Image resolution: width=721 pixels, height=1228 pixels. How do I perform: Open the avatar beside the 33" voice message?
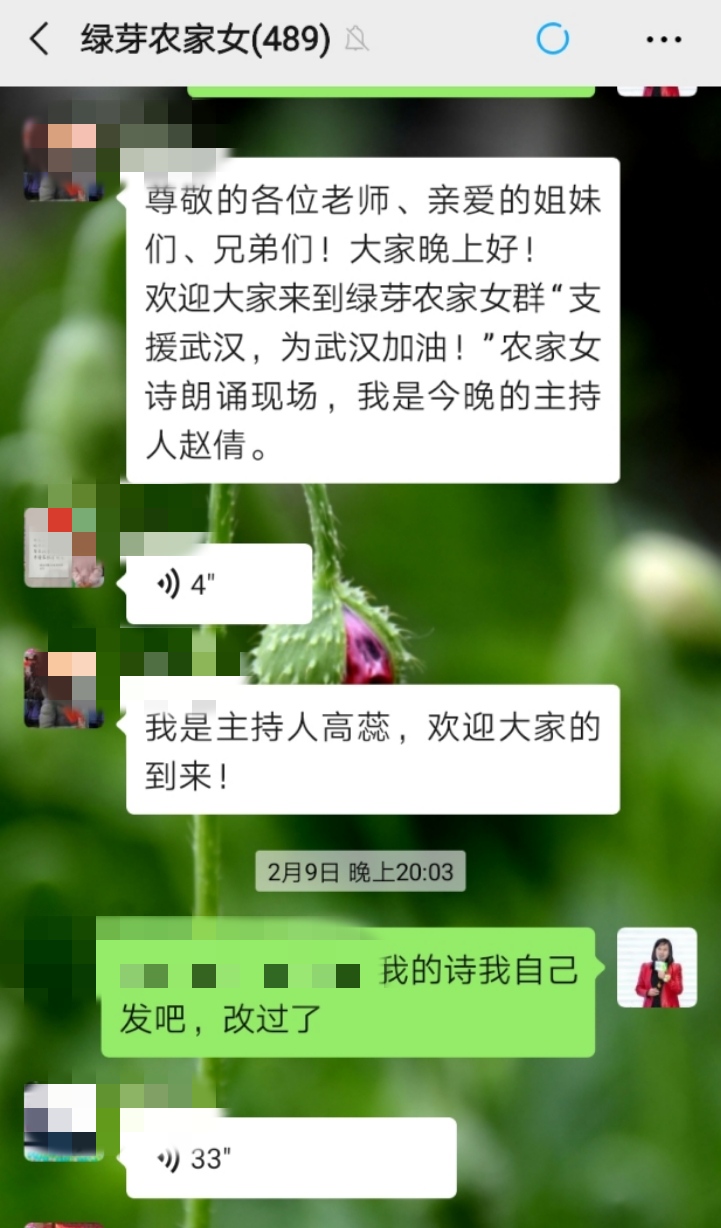[63, 1121]
